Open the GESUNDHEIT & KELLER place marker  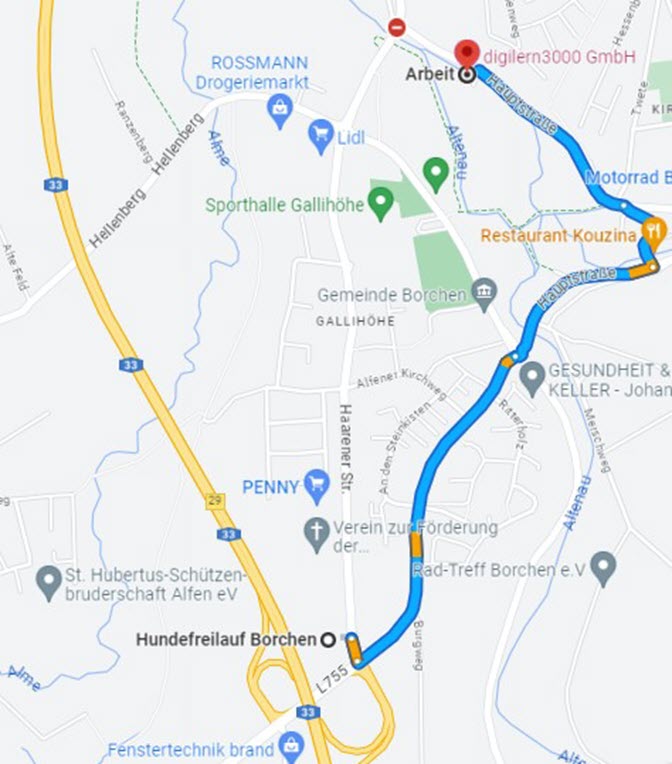[531, 377]
